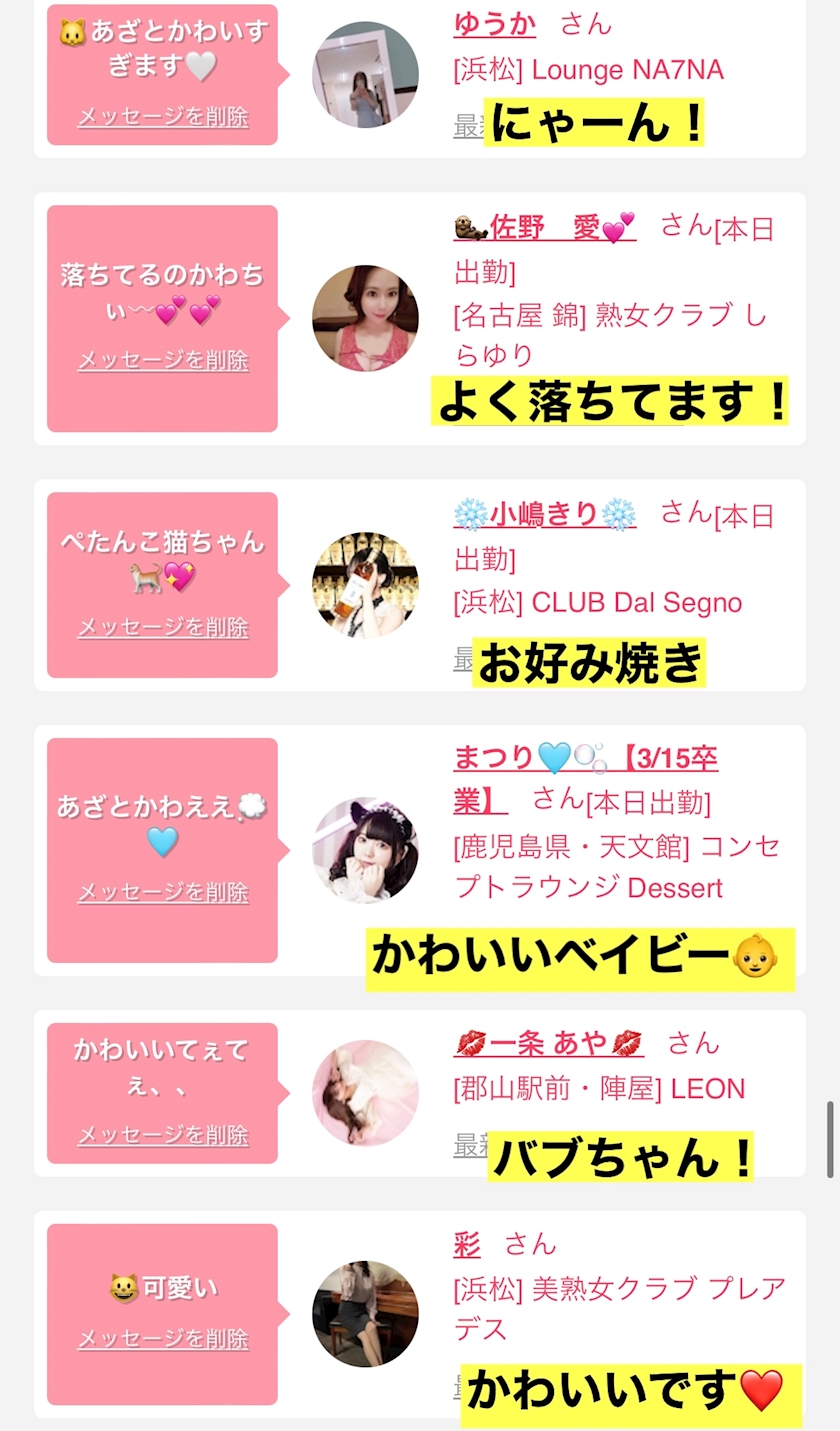Open 小嶋きり's profile link
This screenshot has height=1431, width=840.
click(545, 515)
